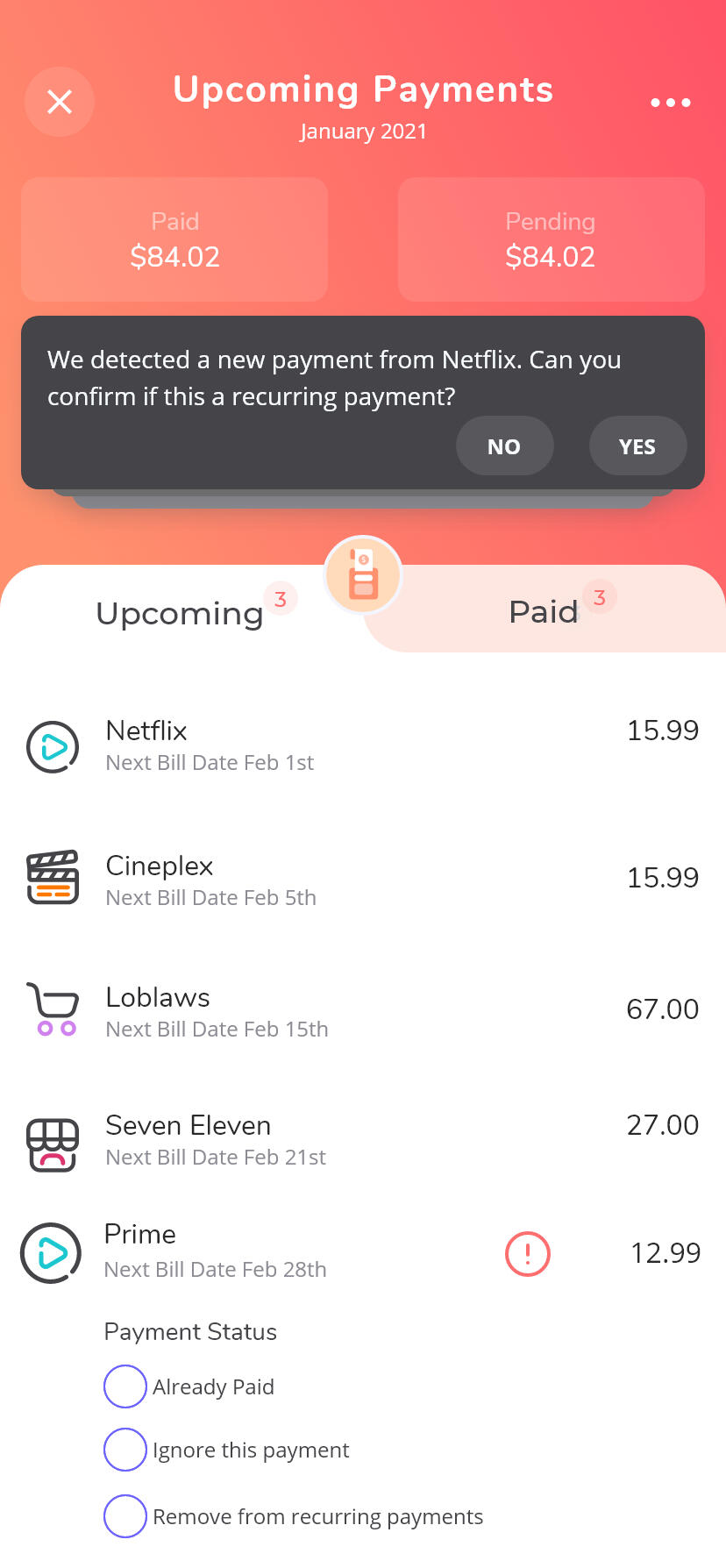Switch to the Paid tab
This screenshot has height=1568, width=726.
[544, 611]
